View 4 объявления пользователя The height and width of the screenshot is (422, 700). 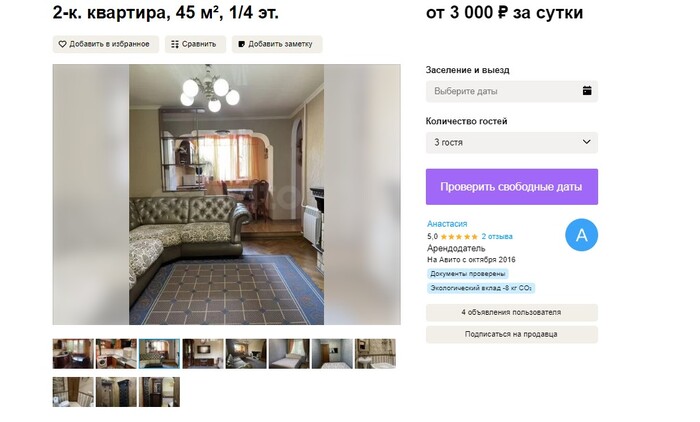point(511,312)
